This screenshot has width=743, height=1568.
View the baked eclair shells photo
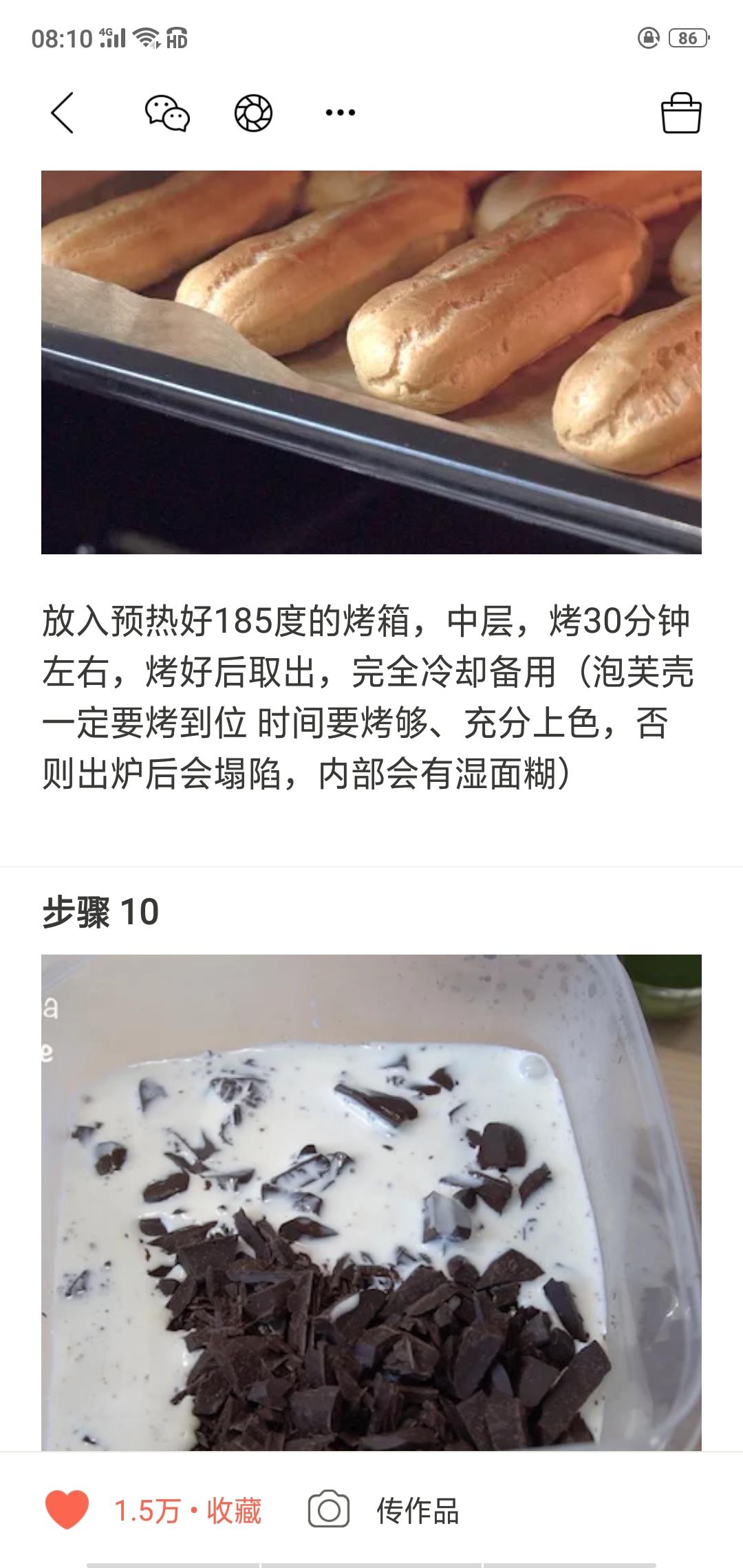(x=371, y=362)
